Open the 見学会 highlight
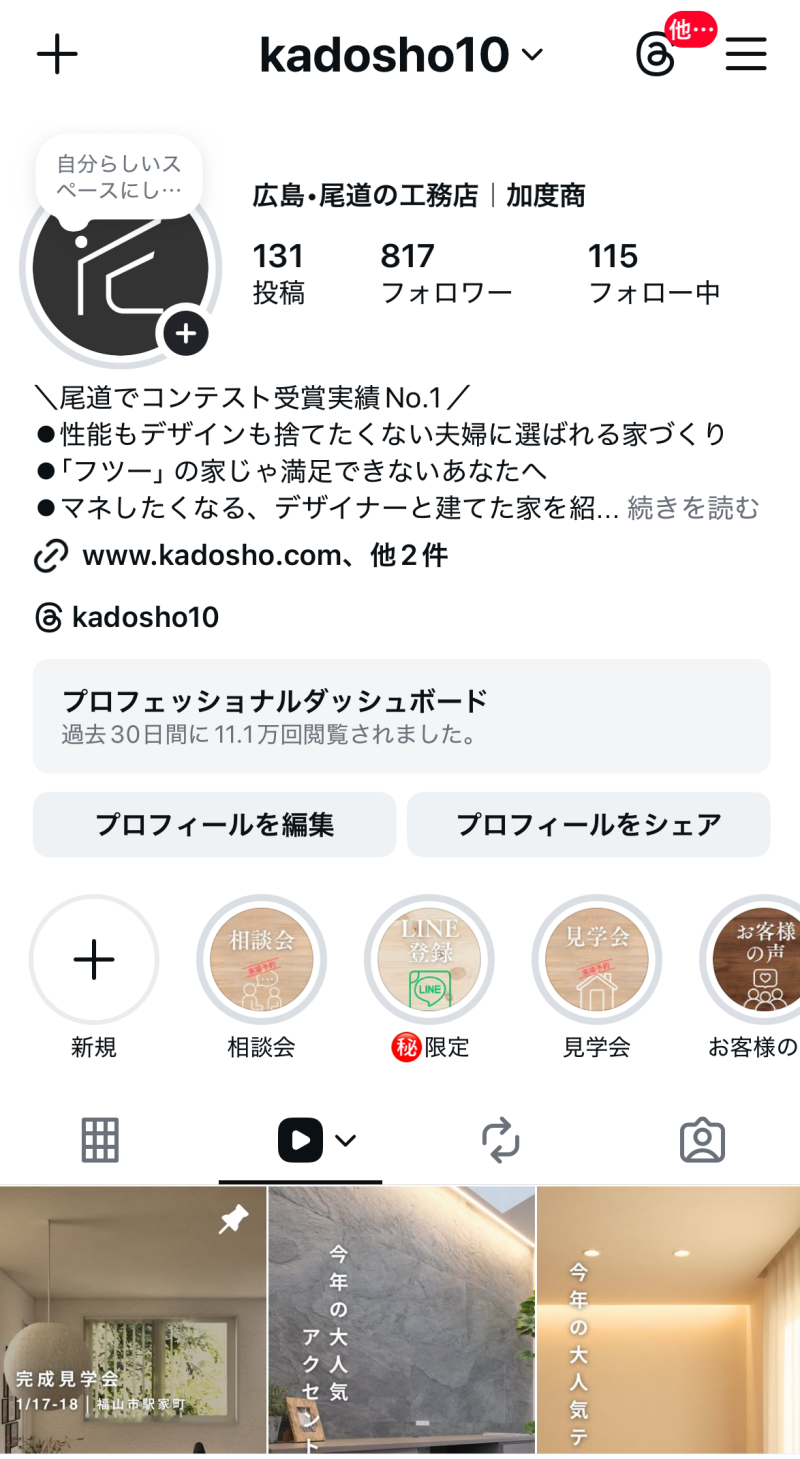This screenshot has height=1459, width=800. (x=596, y=960)
